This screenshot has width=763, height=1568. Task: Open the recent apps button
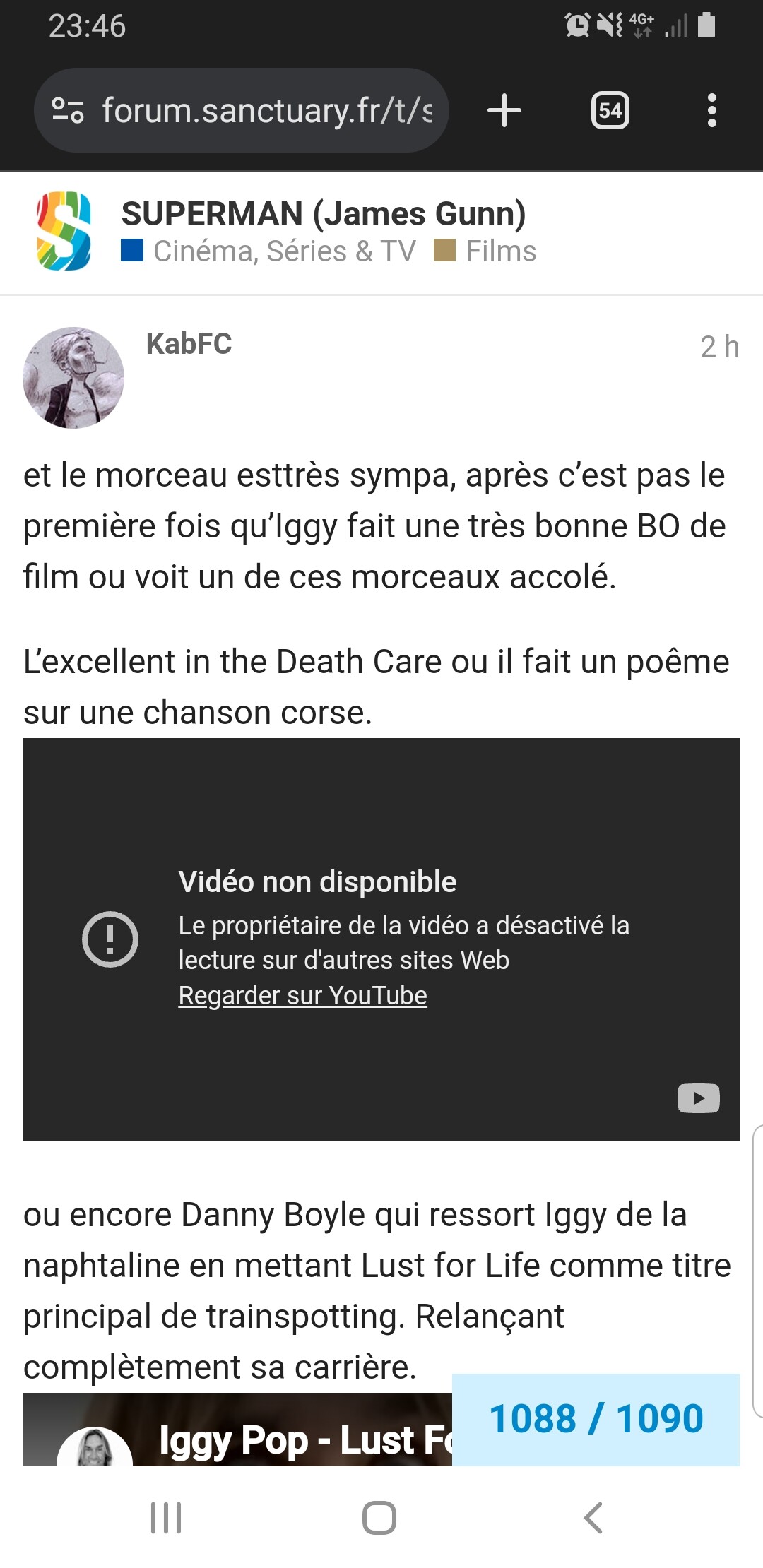coord(166,1518)
